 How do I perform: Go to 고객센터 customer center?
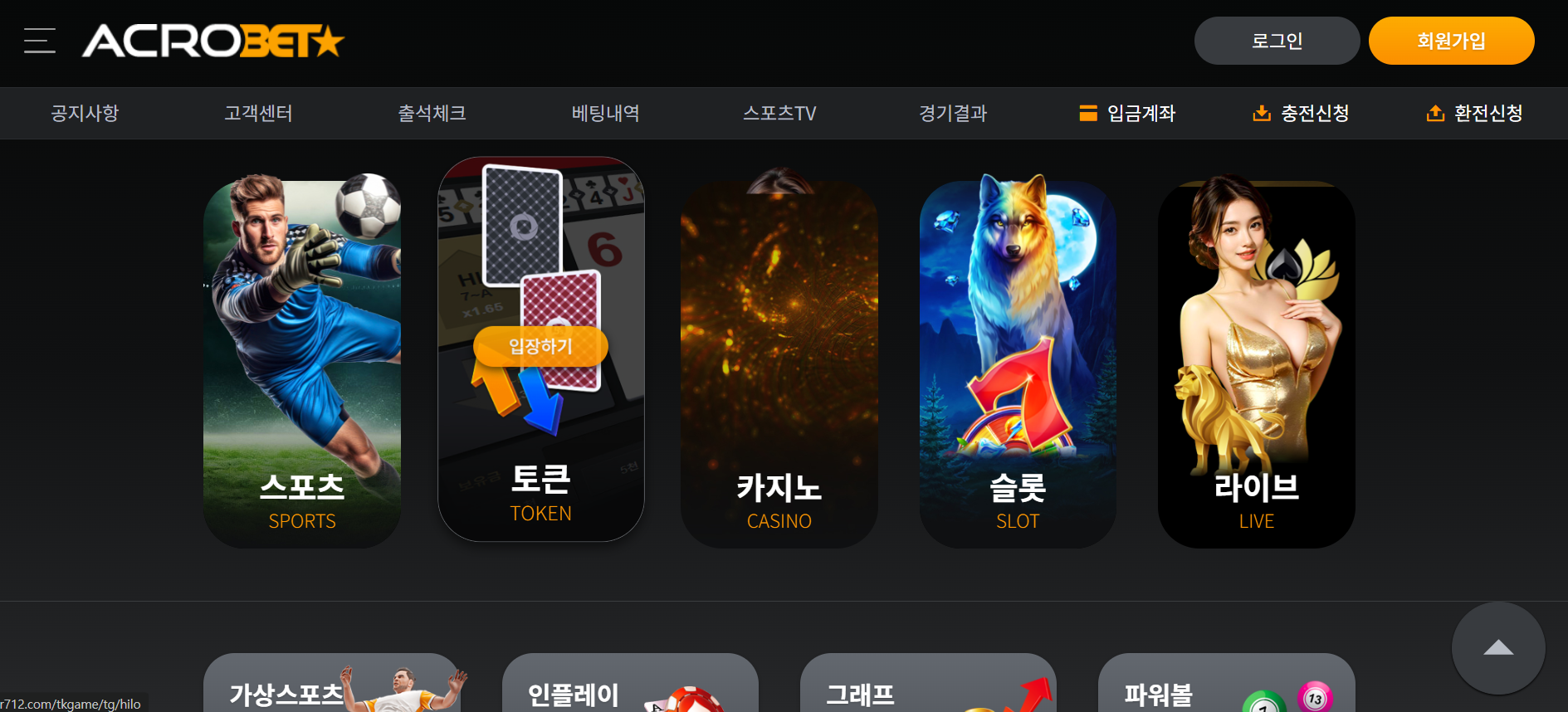(x=258, y=113)
